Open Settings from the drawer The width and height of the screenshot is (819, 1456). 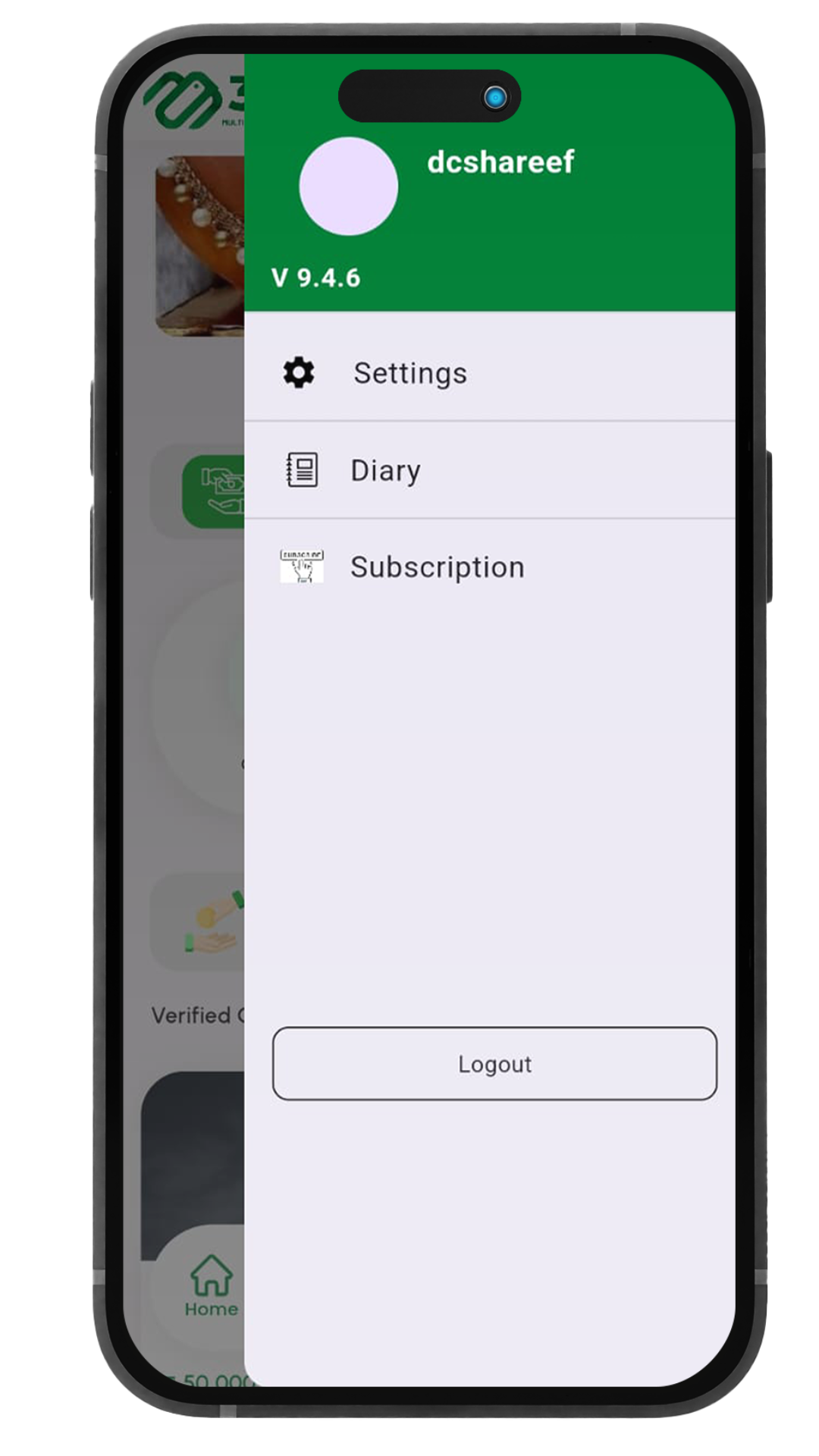tap(410, 373)
